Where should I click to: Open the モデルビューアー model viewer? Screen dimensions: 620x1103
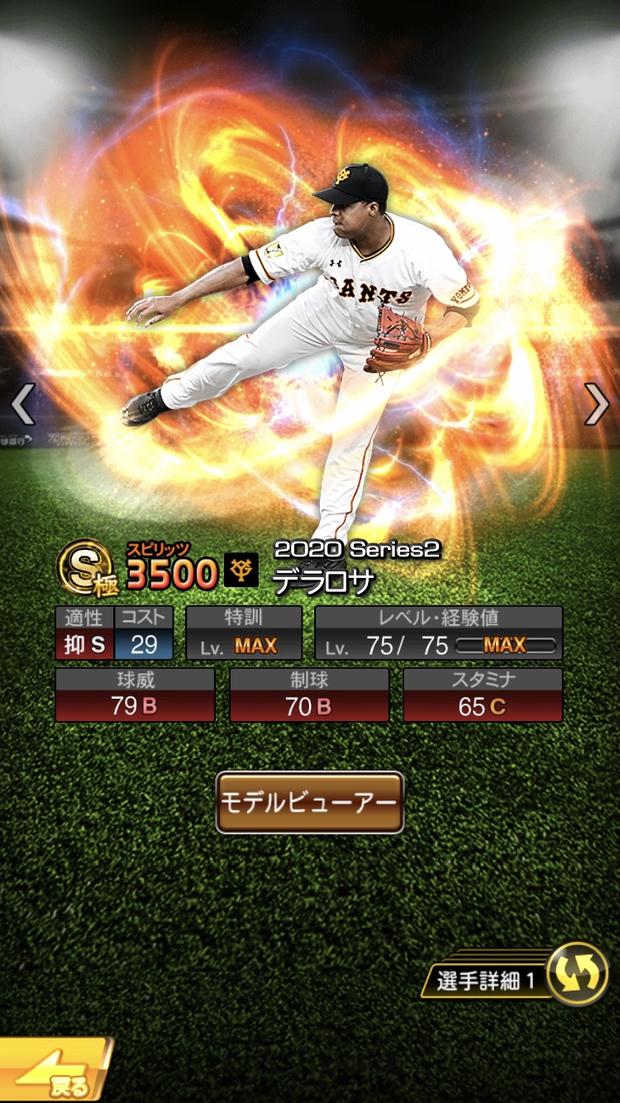(310, 802)
